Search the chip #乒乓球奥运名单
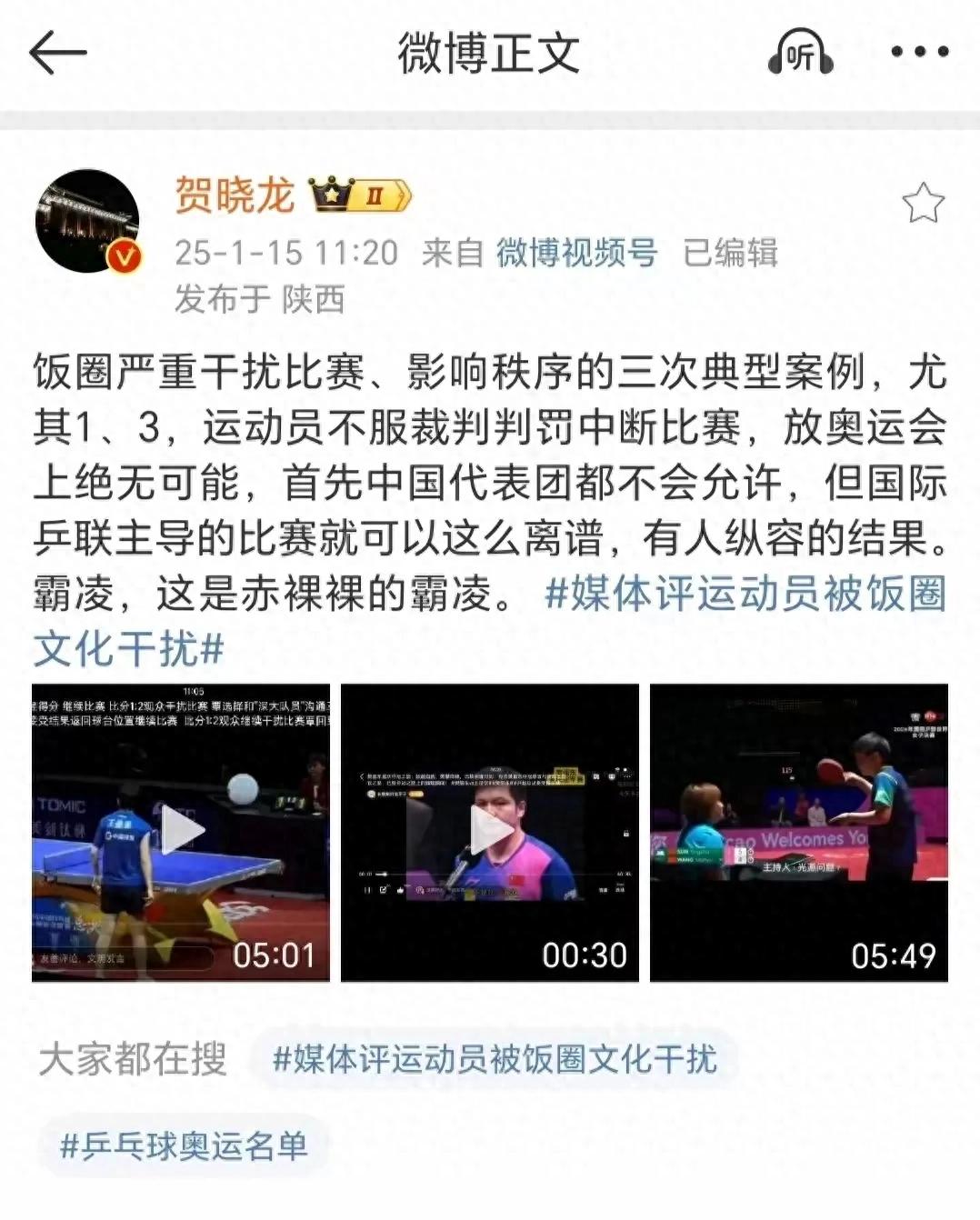The height and width of the screenshot is (1220, 980). coord(183,1145)
